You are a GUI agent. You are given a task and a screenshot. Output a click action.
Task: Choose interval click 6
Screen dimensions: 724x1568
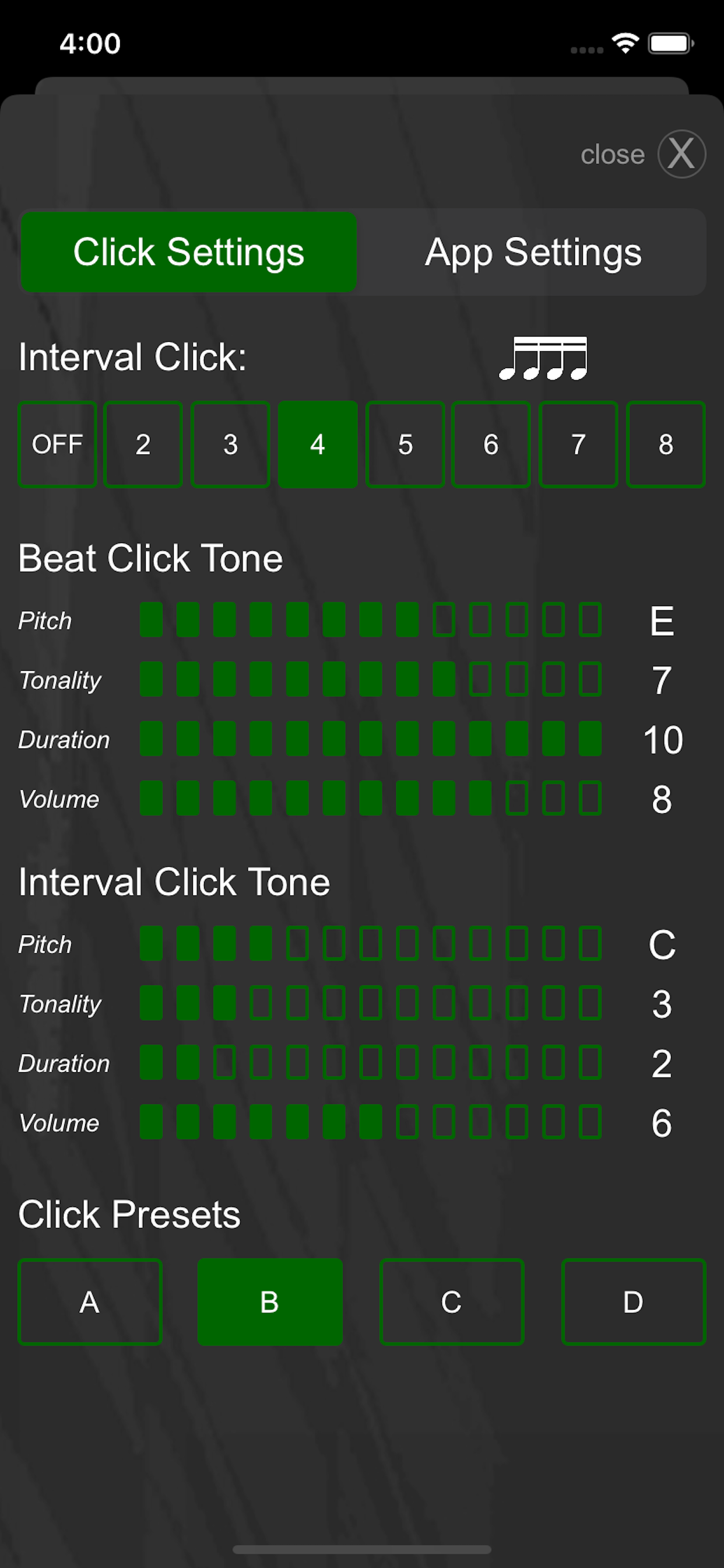(x=491, y=444)
